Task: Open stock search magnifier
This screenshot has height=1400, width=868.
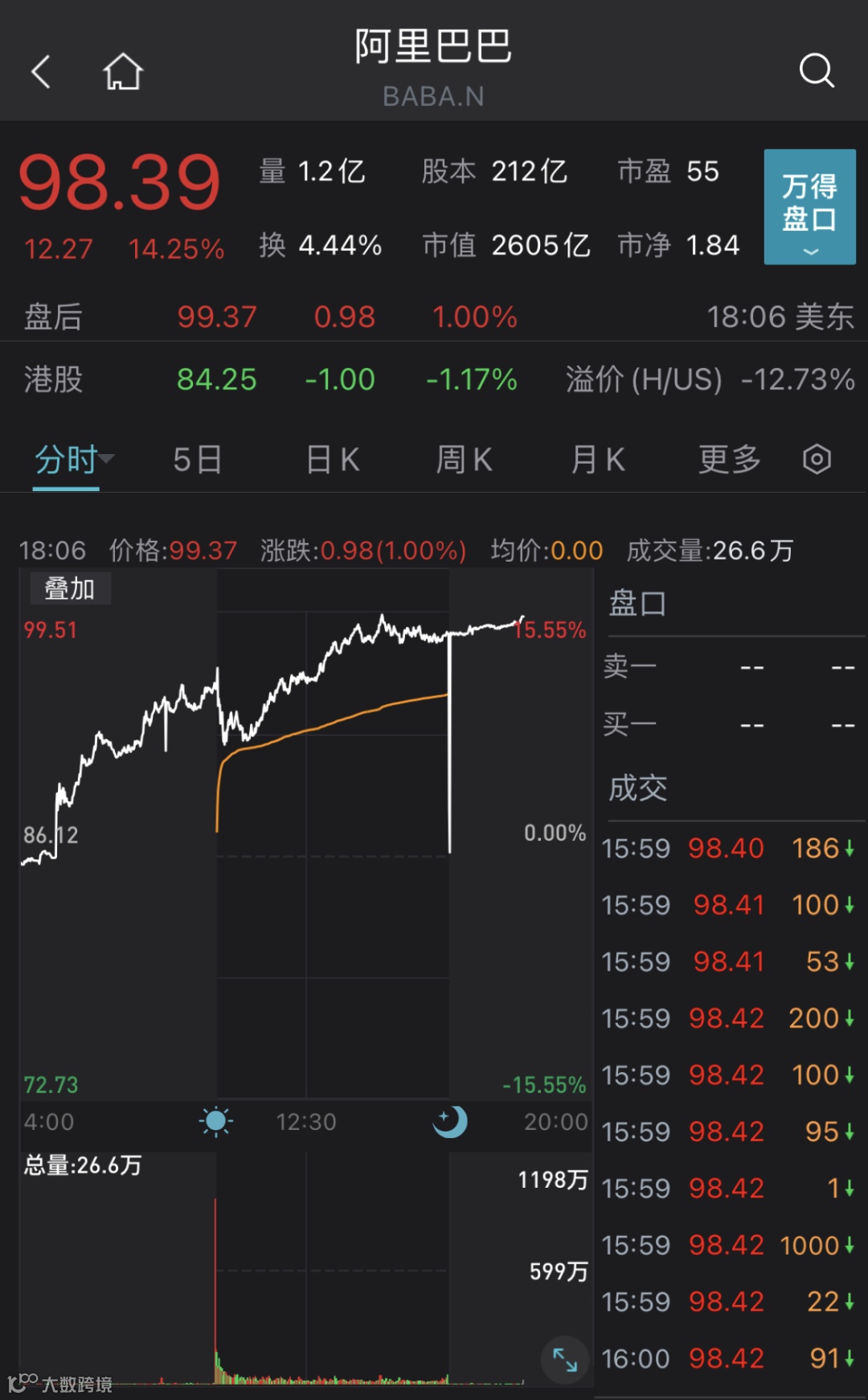Action: pos(816,71)
